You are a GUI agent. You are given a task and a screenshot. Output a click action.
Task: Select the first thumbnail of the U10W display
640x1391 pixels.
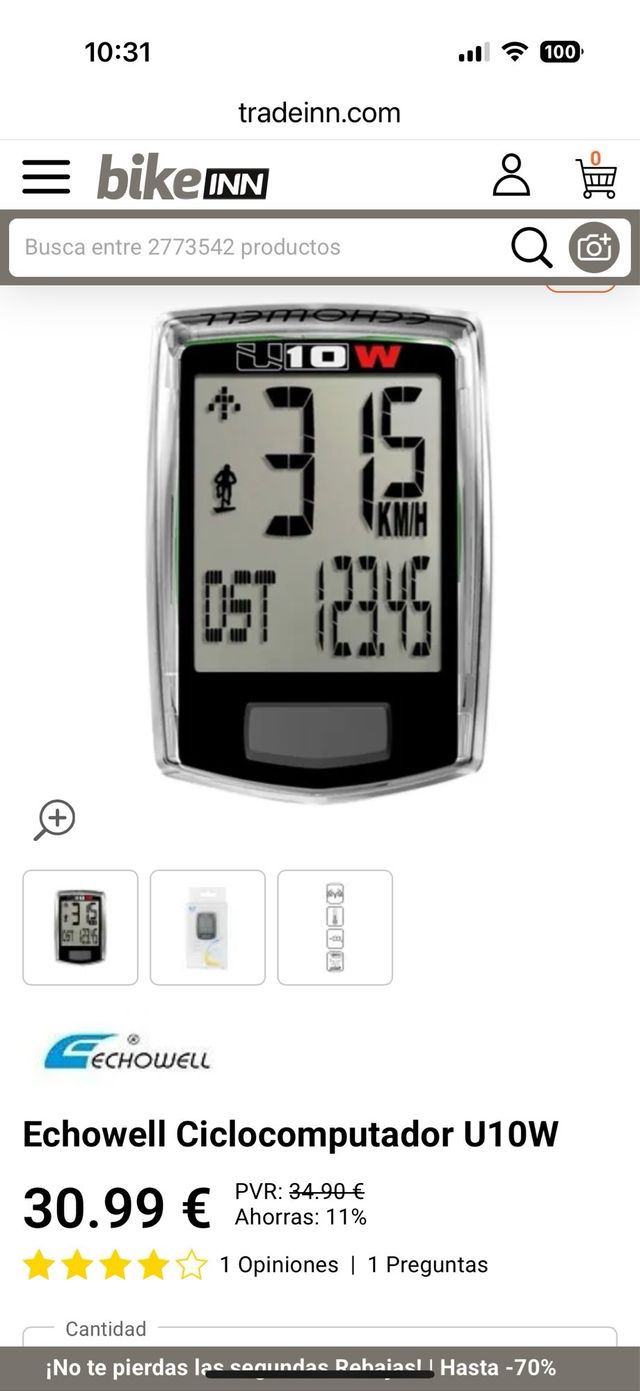(80, 927)
